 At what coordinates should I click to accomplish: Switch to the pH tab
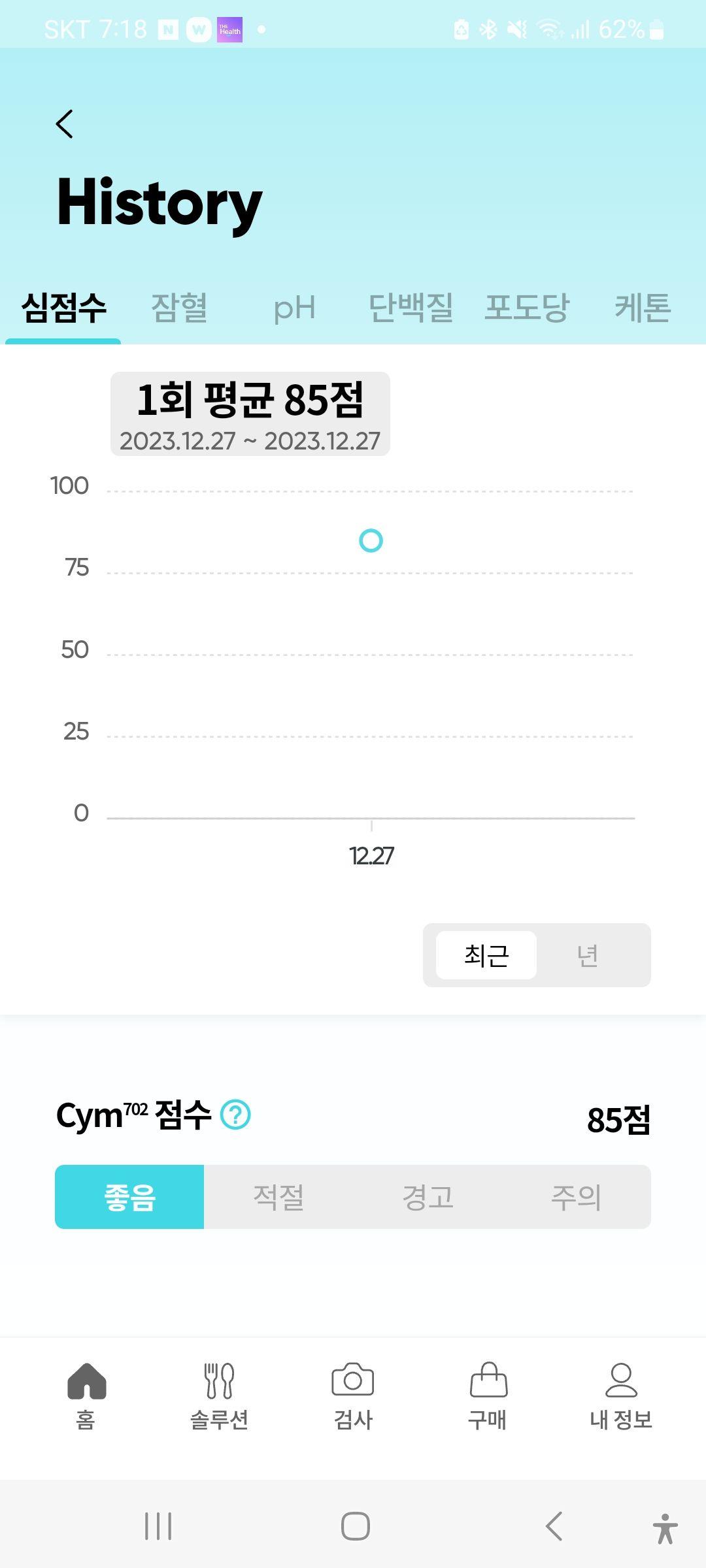295,308
